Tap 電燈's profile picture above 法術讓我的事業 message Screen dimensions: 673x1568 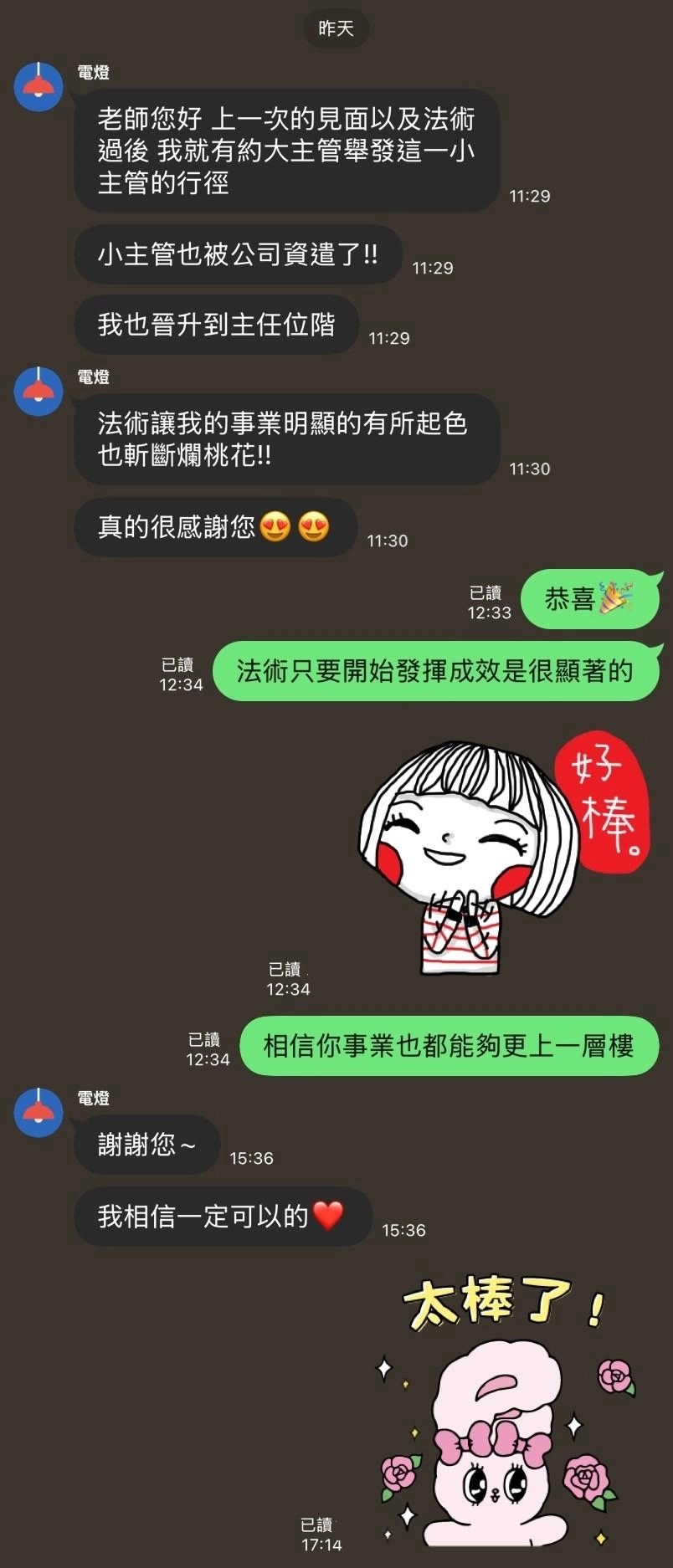point(39,391)
